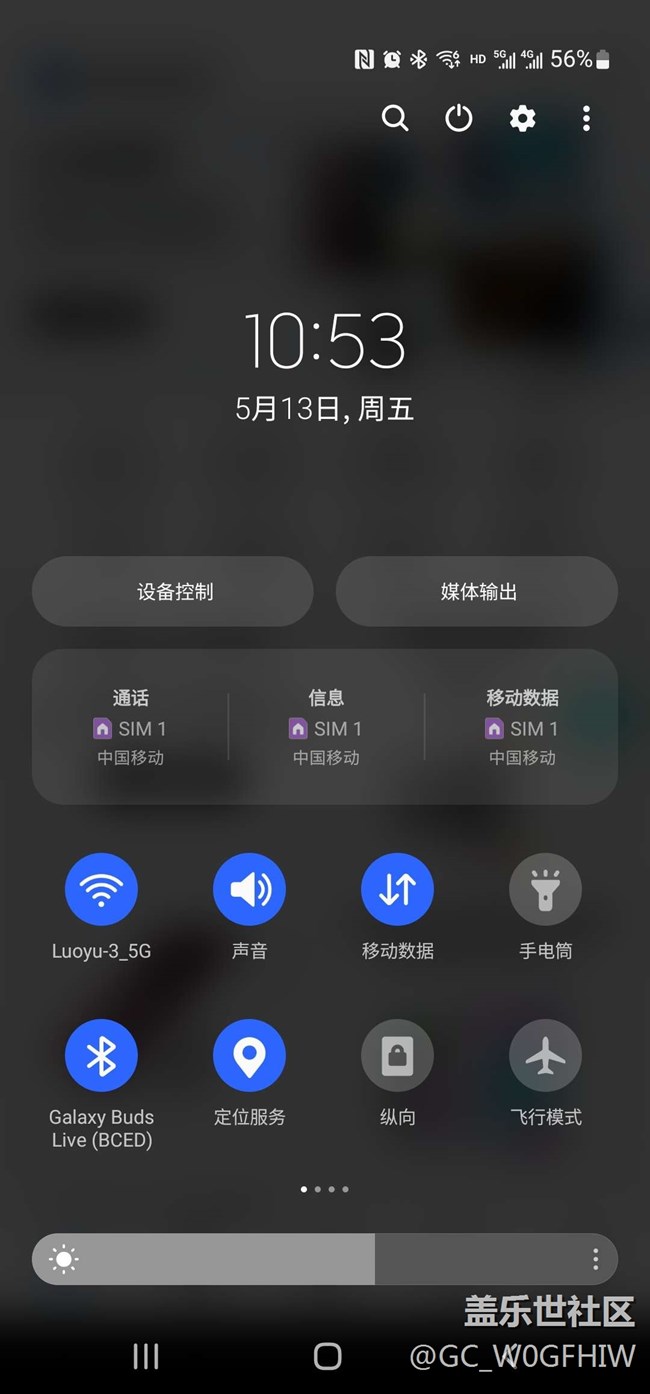The height and width of the screenshot is (1394, 650).
Task: Open the power menu icon
Action: coord(459,119)
